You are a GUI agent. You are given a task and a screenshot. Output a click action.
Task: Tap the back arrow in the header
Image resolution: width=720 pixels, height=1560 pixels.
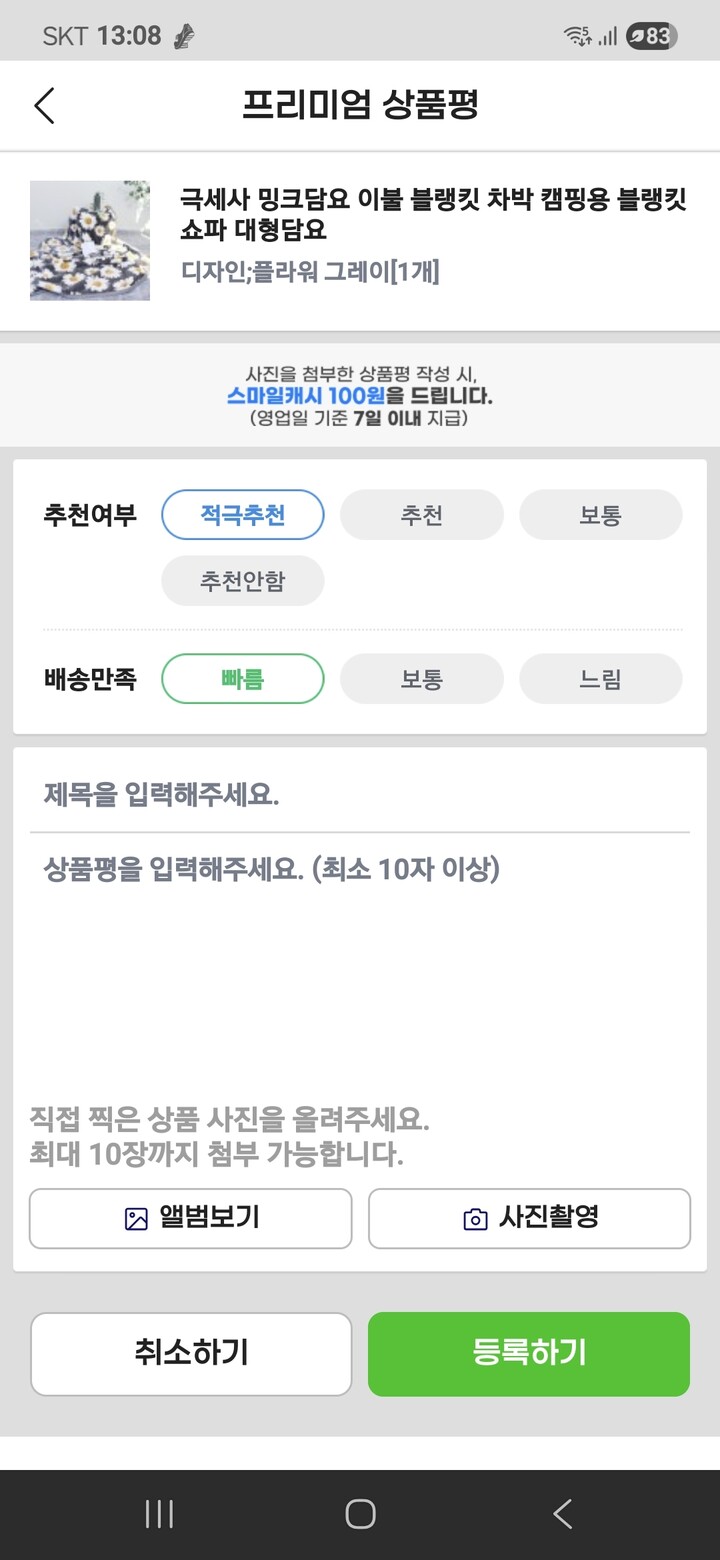(42, 105)
